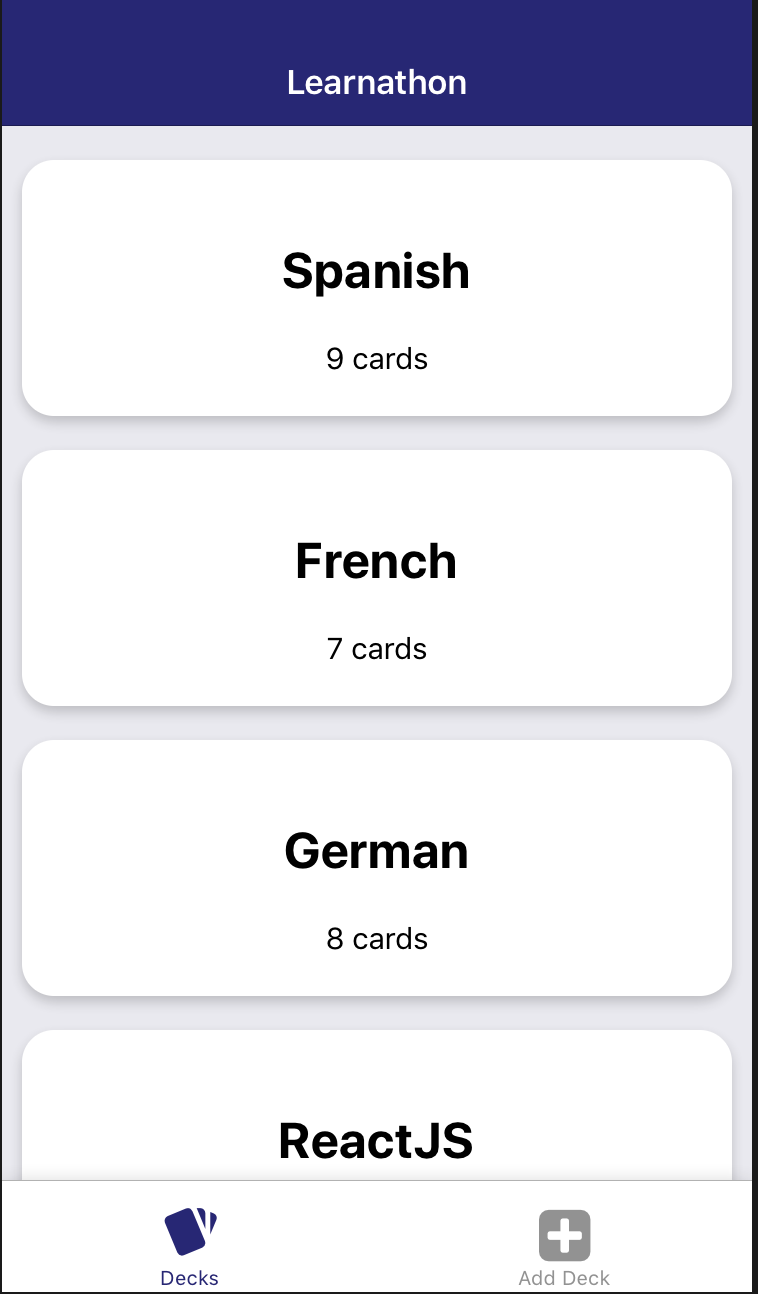Select the French deck title text
This screenshot has width=758, height=1294.
pyautogui.click(x=377, y=561)
